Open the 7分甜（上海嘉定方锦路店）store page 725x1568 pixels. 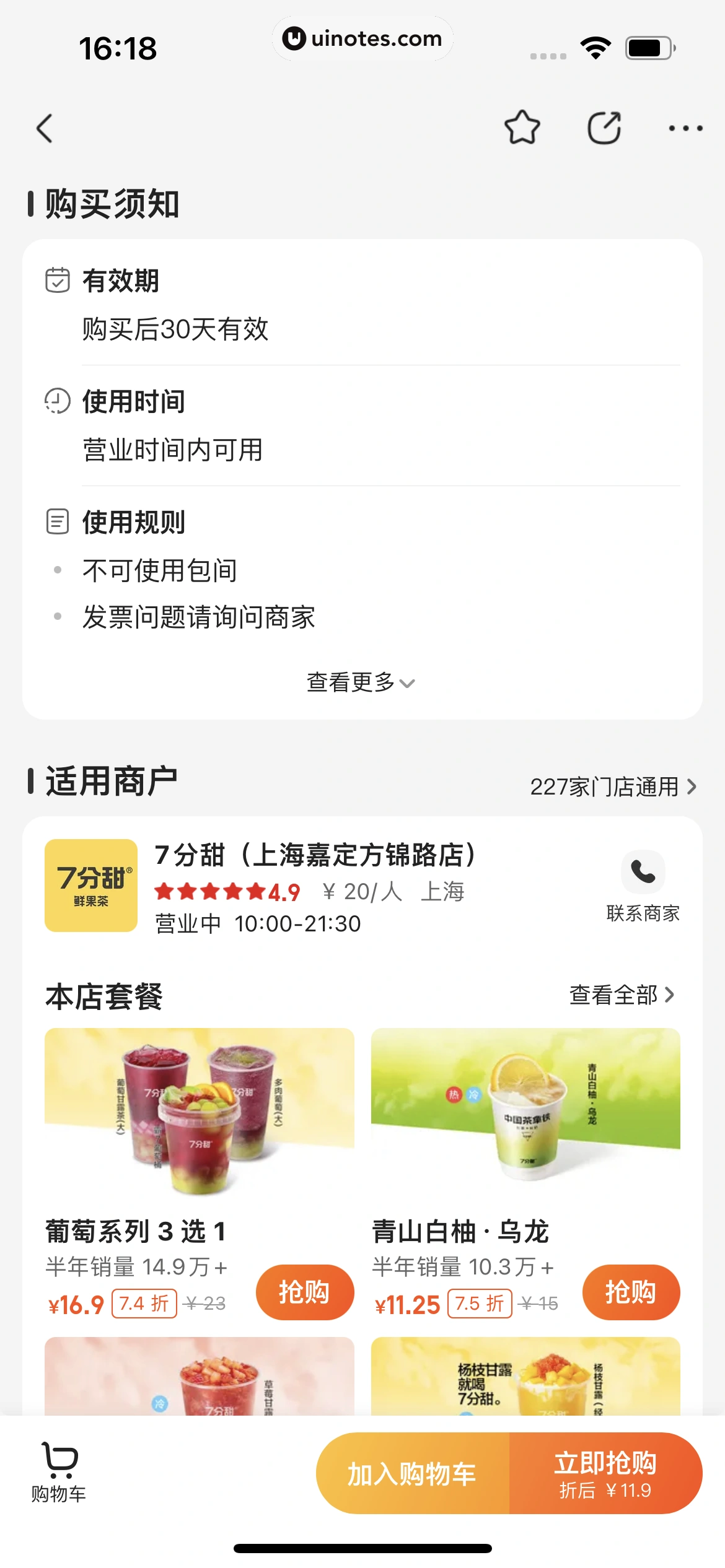(x=315, y=856)
